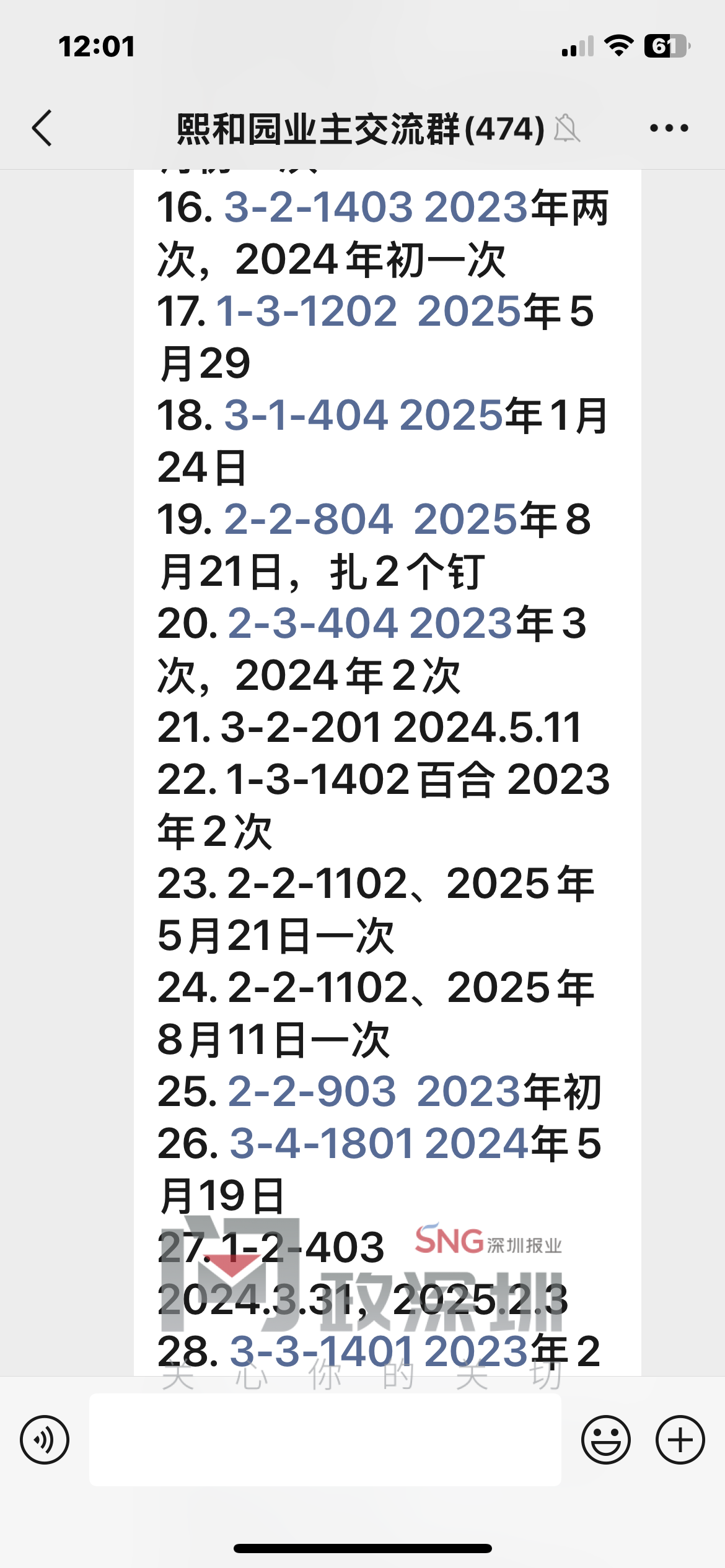This screenshot has height=1568, width=725.
Task: Tap the linked number 1-3-1202
Action: click(306, 311)
